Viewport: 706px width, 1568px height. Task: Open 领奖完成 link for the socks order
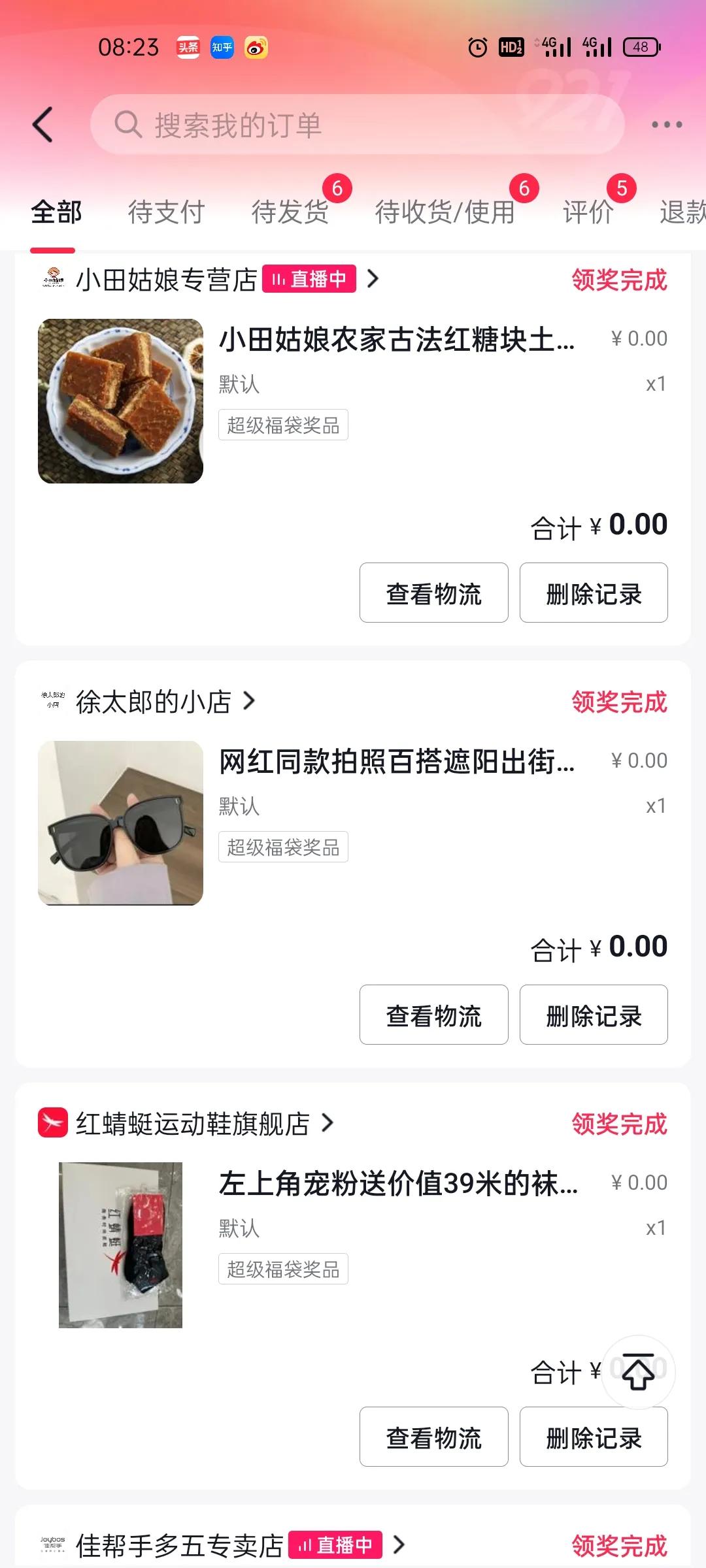[x=617, y=1124]
